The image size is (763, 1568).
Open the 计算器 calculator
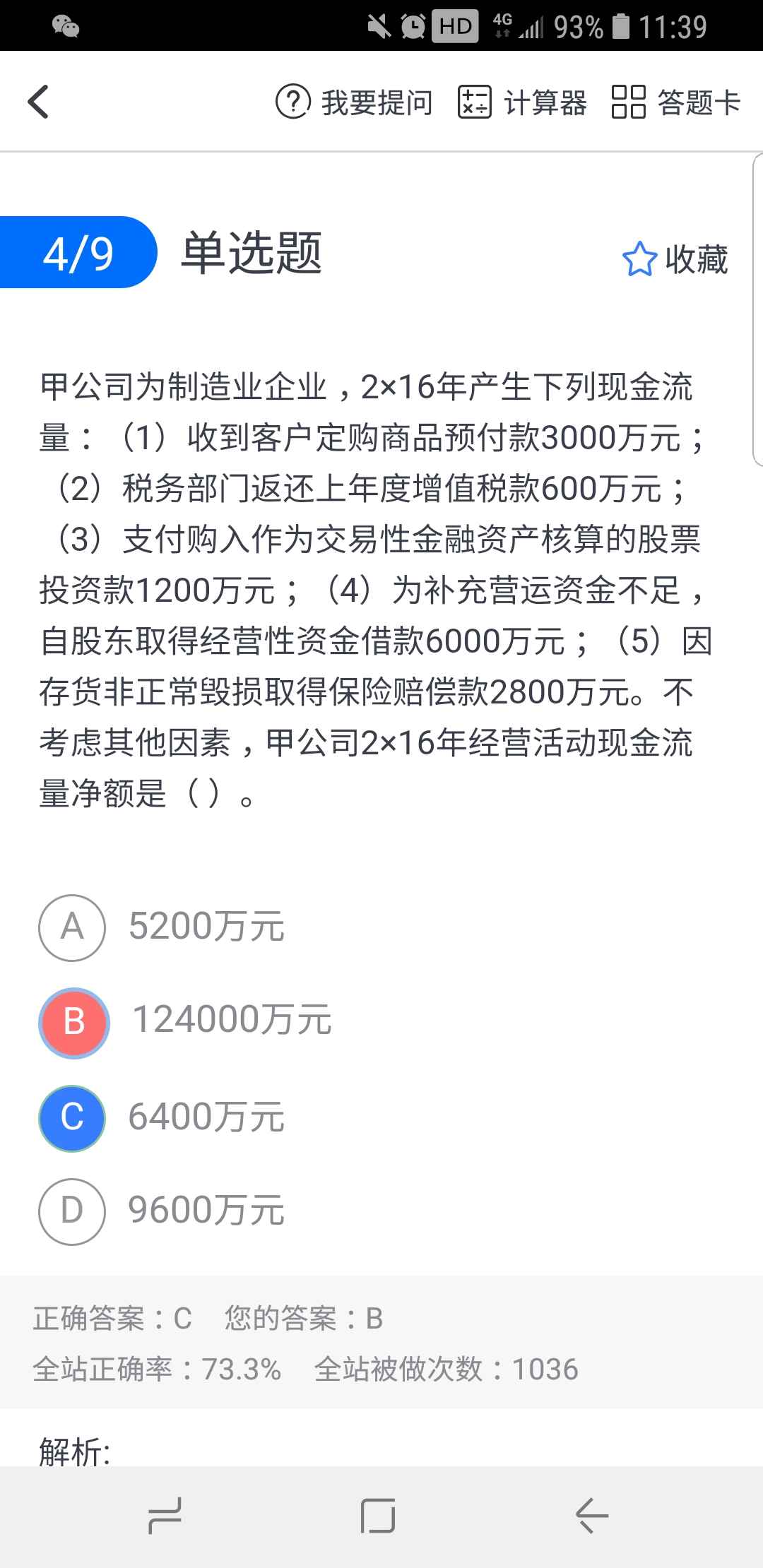pos(522,102)
